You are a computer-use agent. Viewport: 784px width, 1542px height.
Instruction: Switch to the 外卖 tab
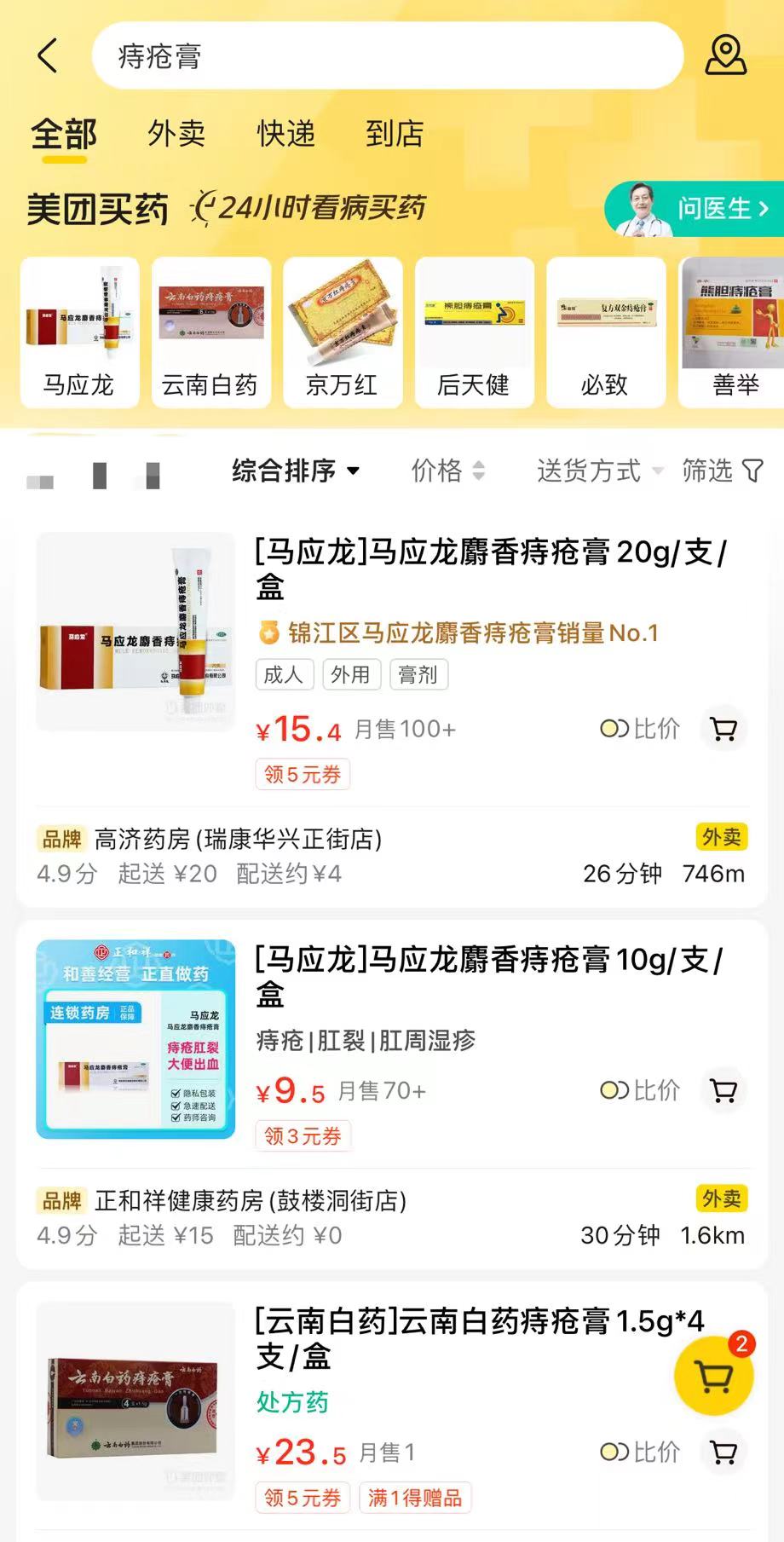click(x=176, y=134)
